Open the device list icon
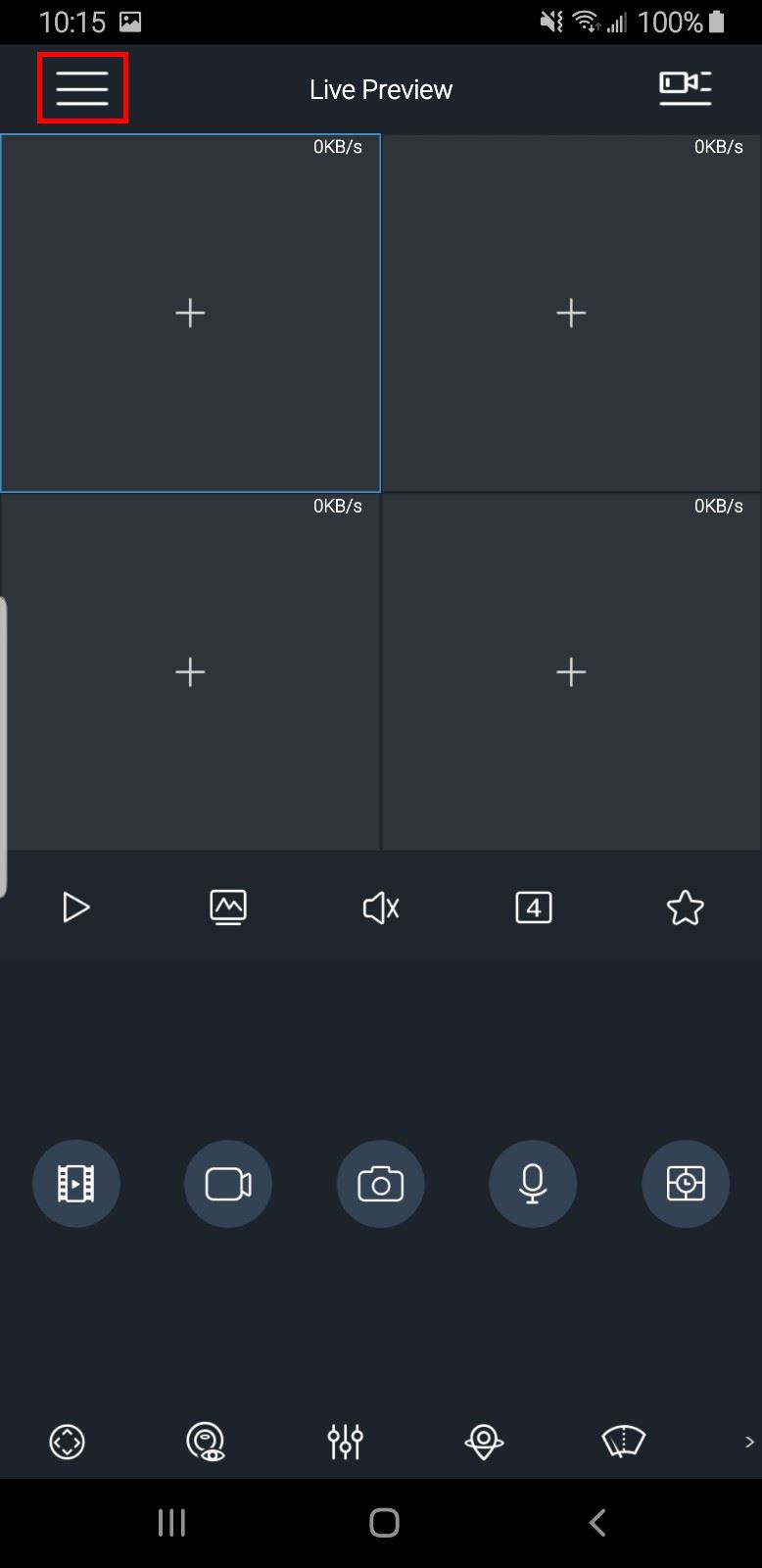 (685, 88)
